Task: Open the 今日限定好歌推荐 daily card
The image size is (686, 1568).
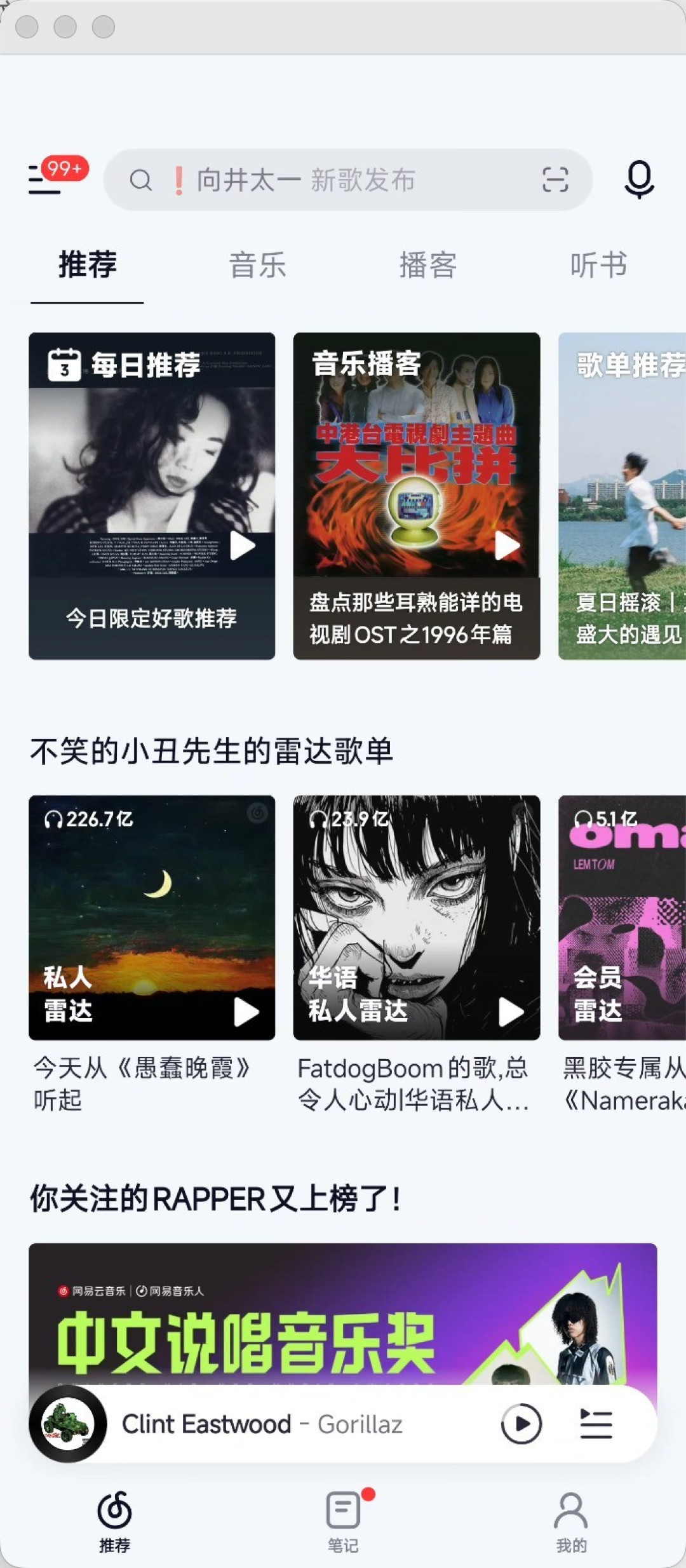Action: coord(152,496)
